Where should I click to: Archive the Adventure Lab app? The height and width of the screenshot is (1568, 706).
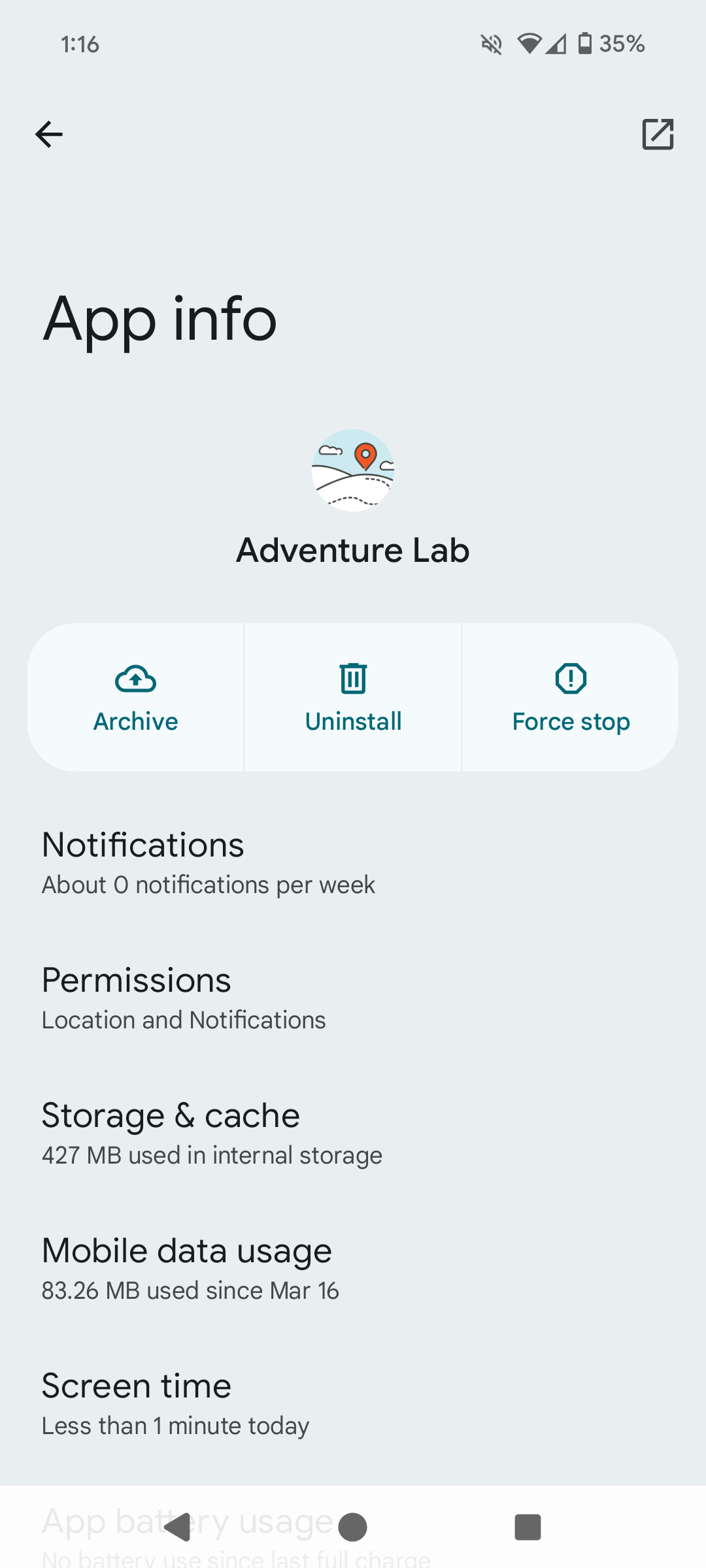pyautogui.click(x=136, y=697)
